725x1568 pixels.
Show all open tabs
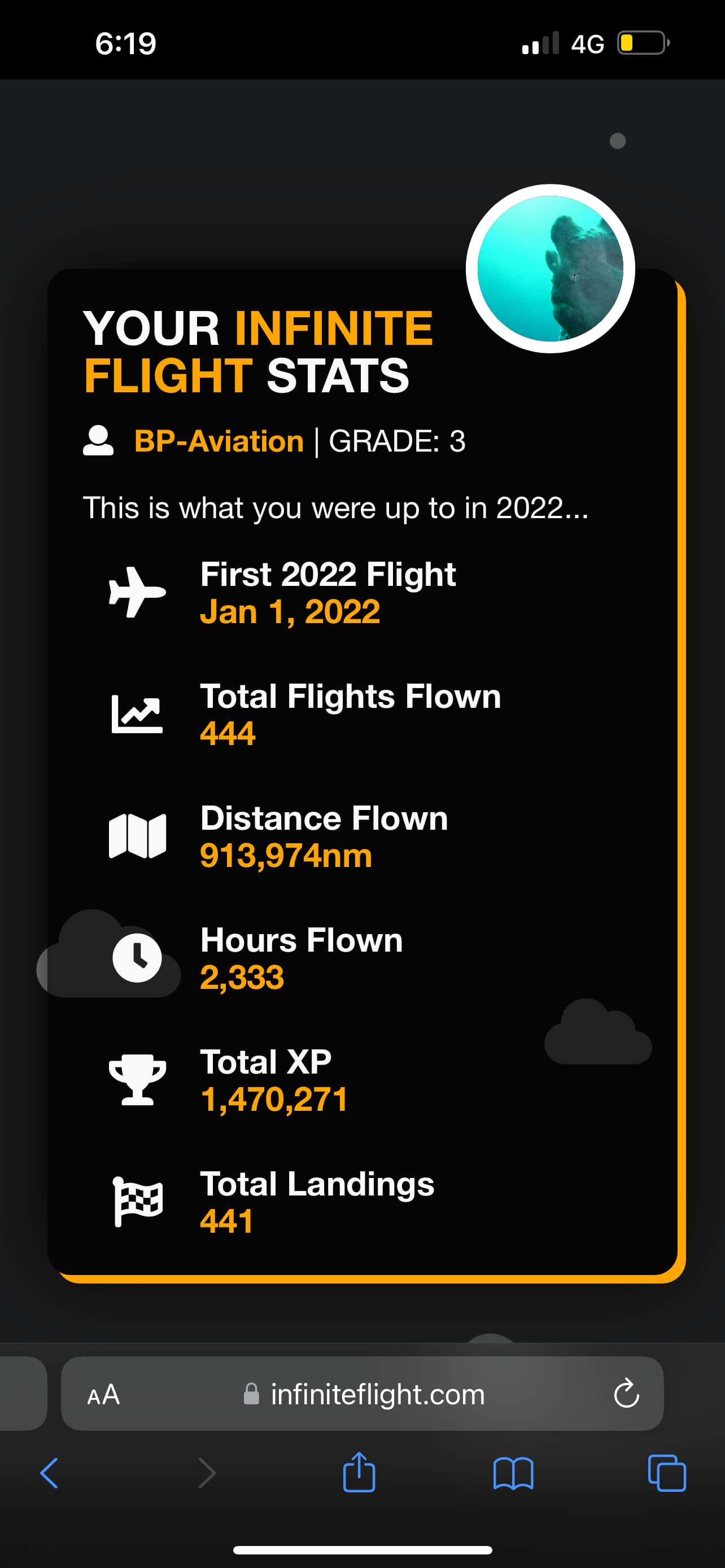tap(667, 1474)
